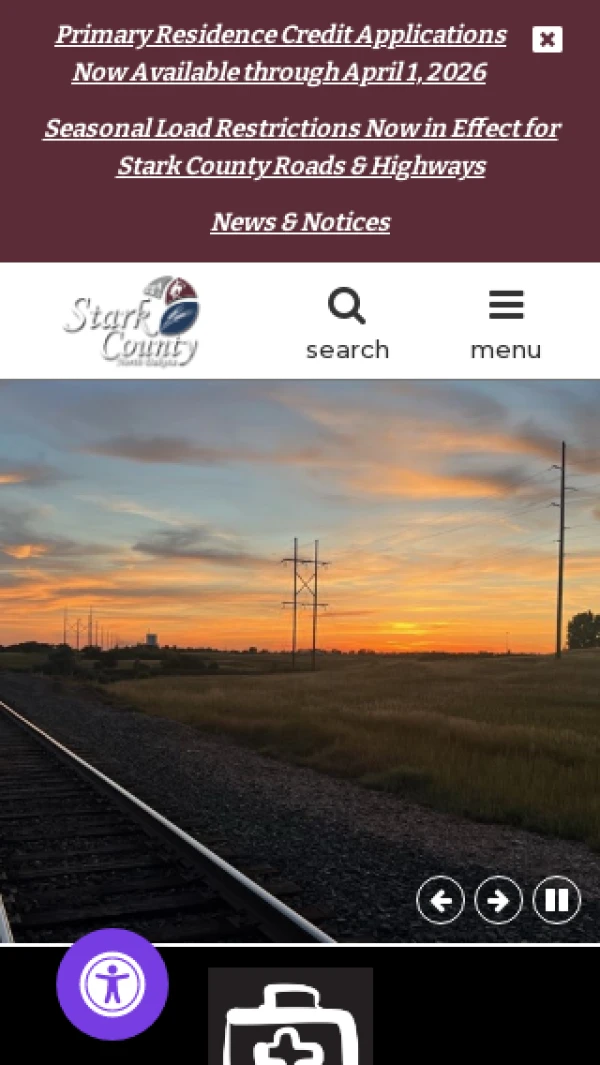Dismiss the notices banner
The height and width of the screenshot is (1065, 600).
click(x=547, y=39)
